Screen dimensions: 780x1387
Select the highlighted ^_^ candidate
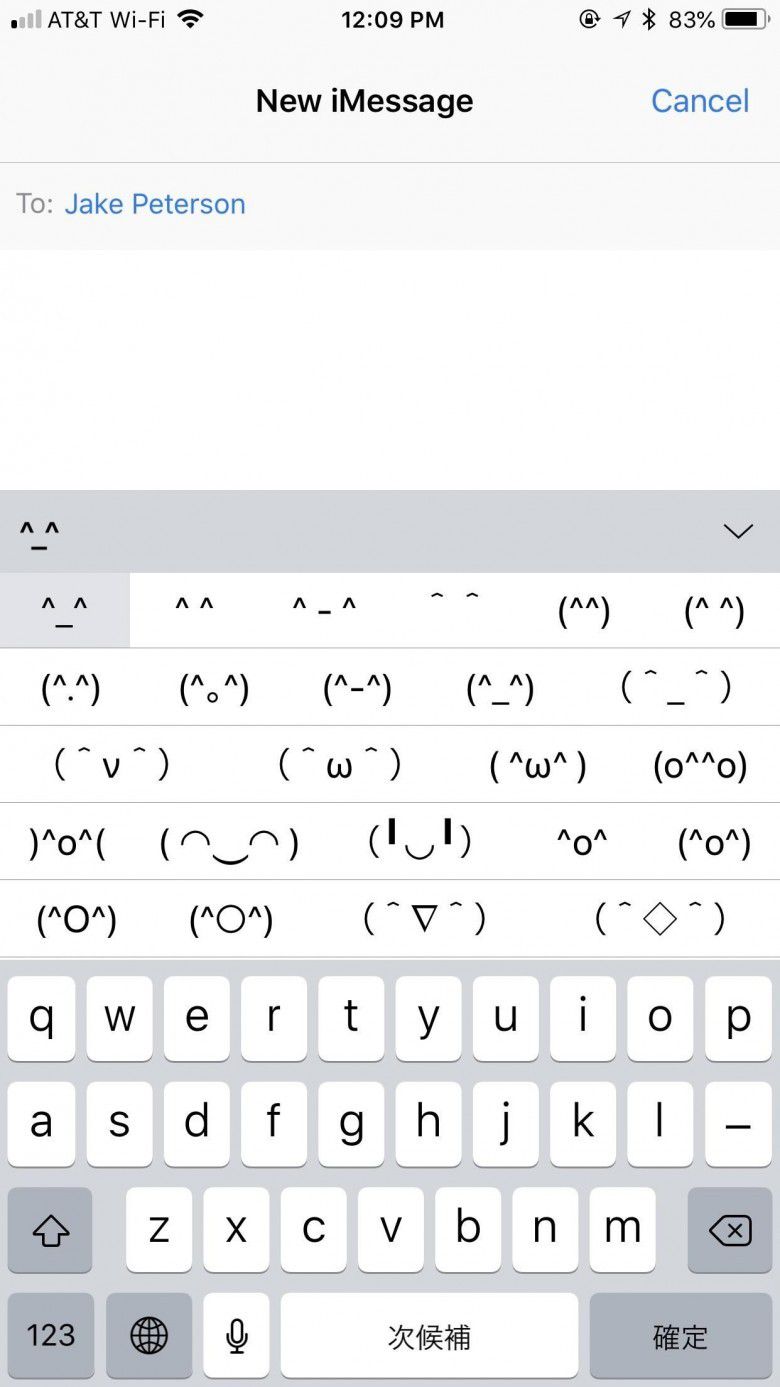click(x=65, y=610)
